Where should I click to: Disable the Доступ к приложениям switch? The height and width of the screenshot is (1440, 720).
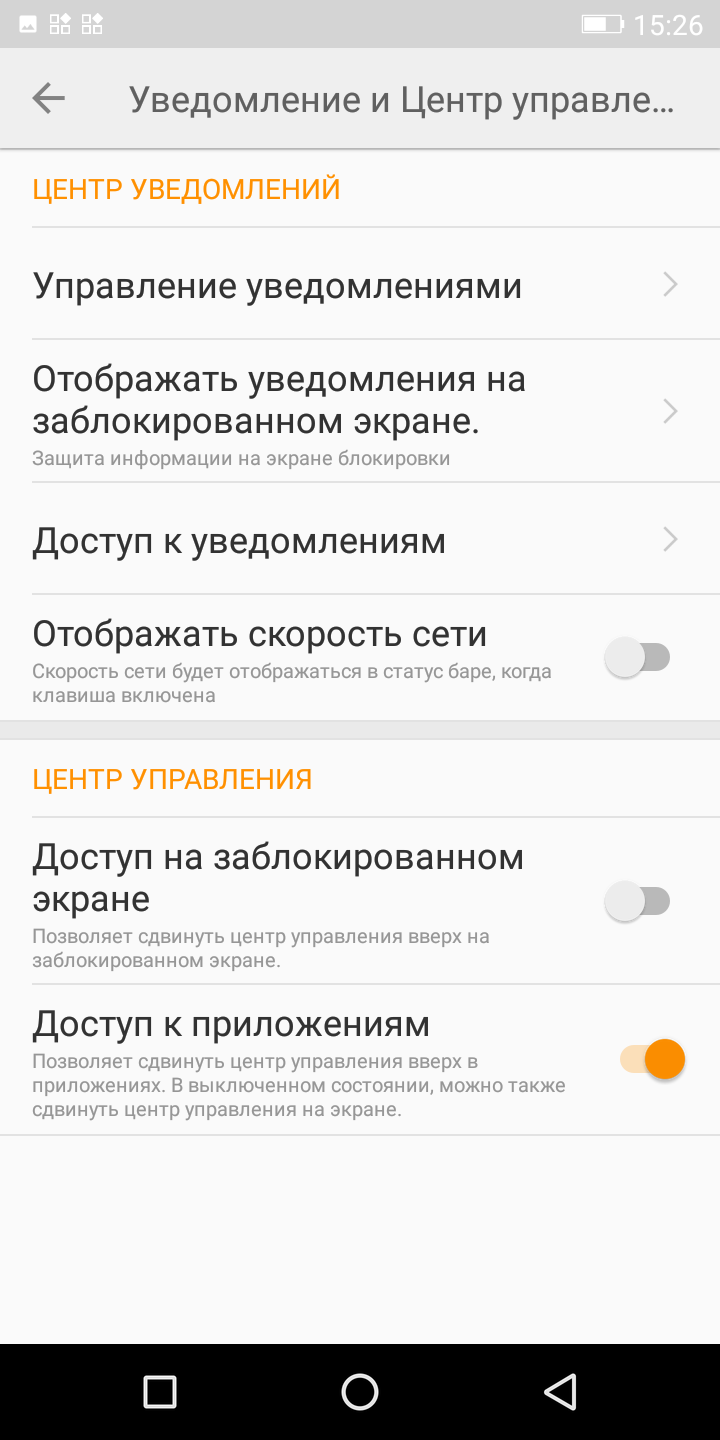(652, 1059)
